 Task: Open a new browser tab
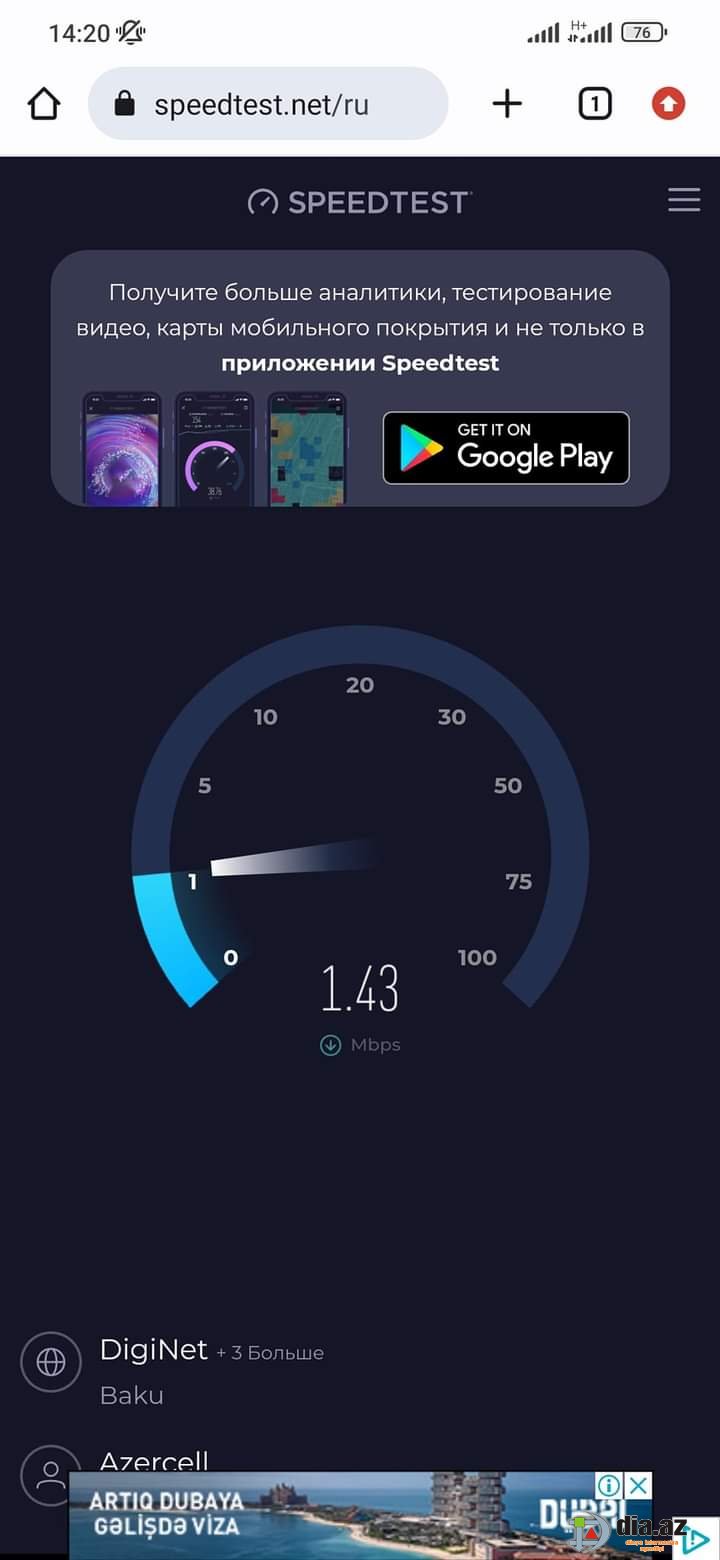click(x=507, y=104)
